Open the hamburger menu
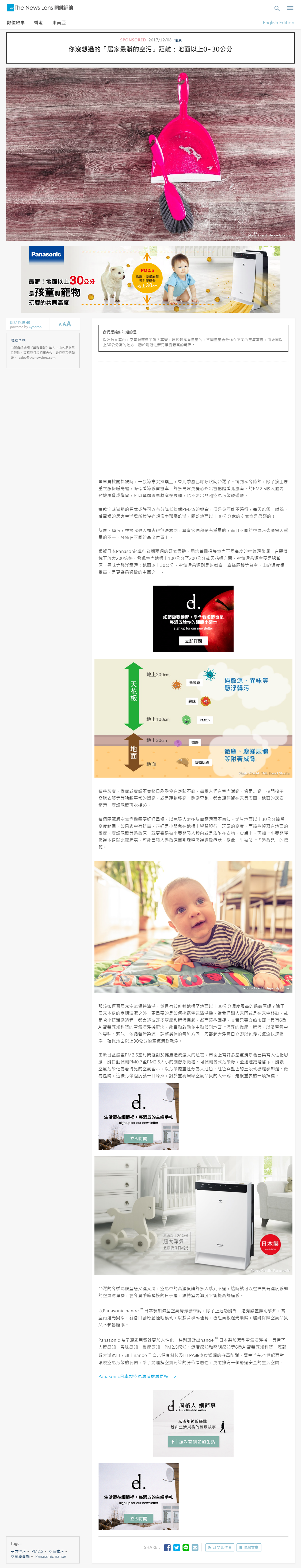 point(290,8)
